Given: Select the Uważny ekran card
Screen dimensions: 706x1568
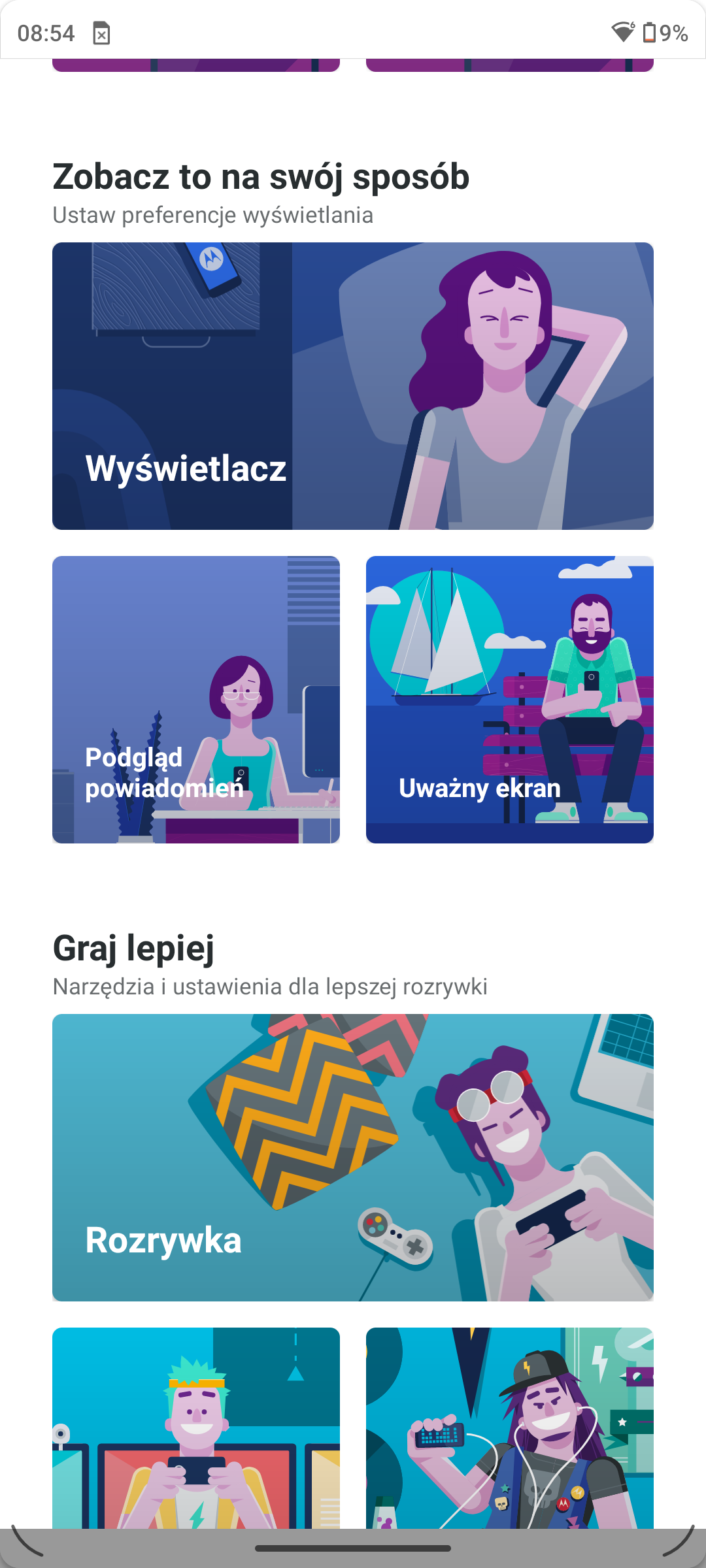Looking at the screenshot, I should (x=510, y=700).
